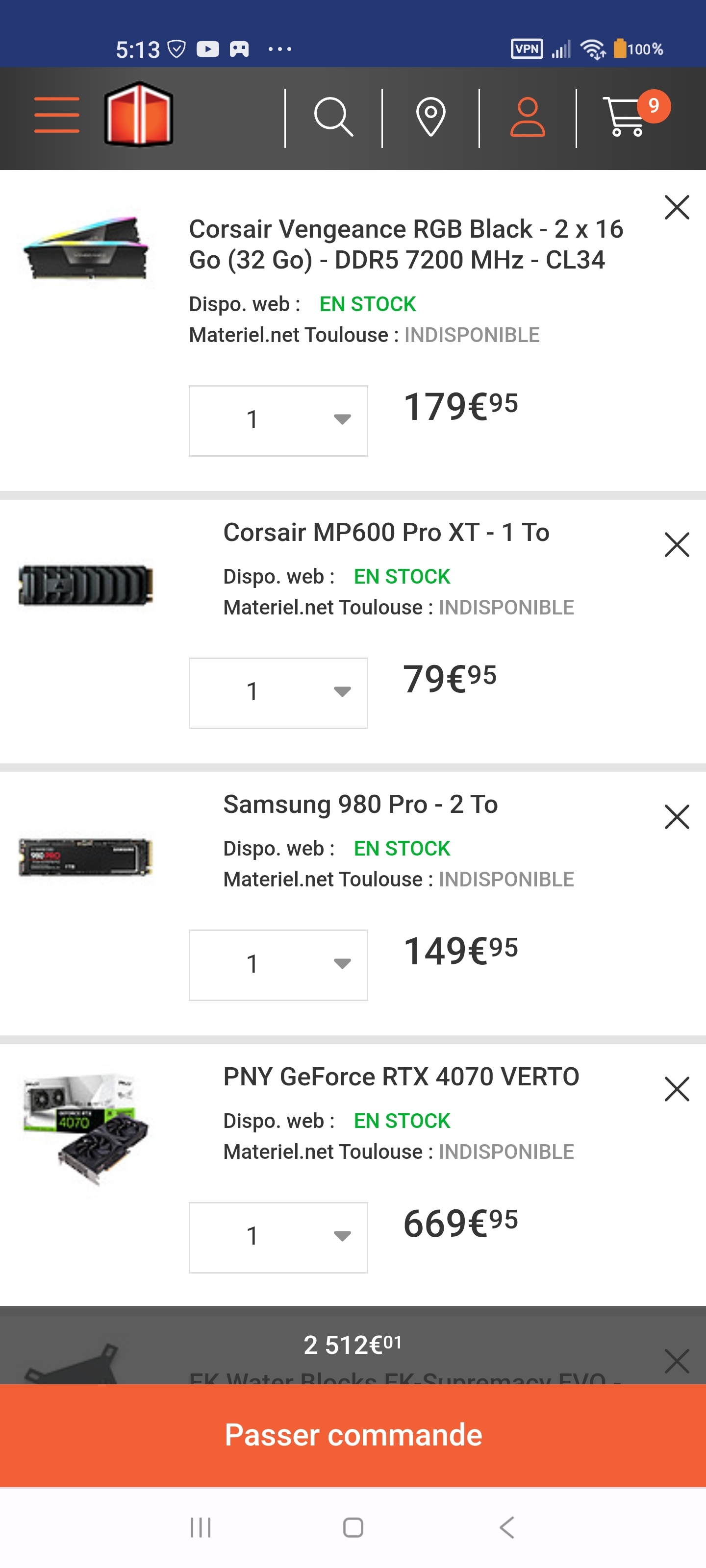Change quantity of Corsair Vengeance RGB Black
The image size is (706, 1568).
point(278,420)
